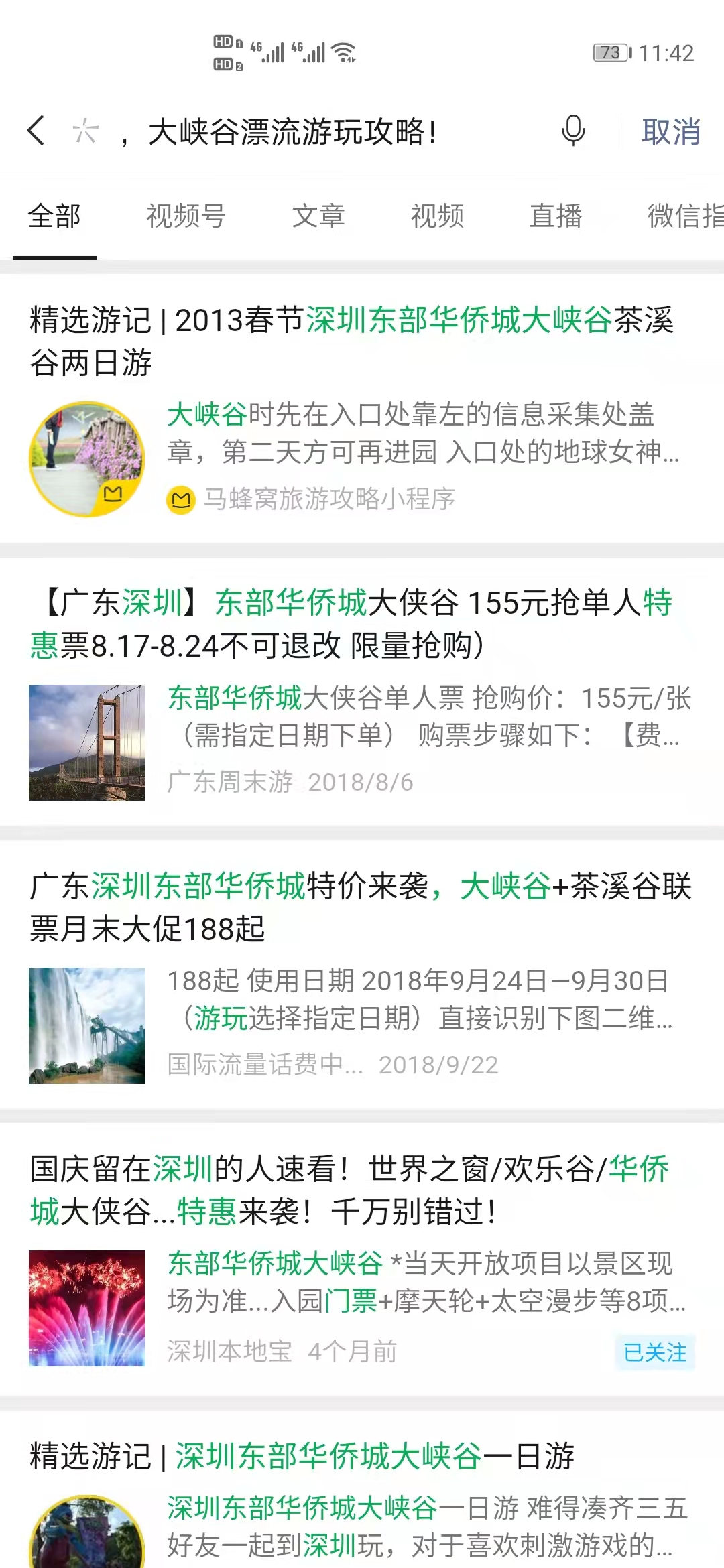Viewport: 724px width, 1568px height.
Task: Start voice search with the microphone
Action: (572, 130)
